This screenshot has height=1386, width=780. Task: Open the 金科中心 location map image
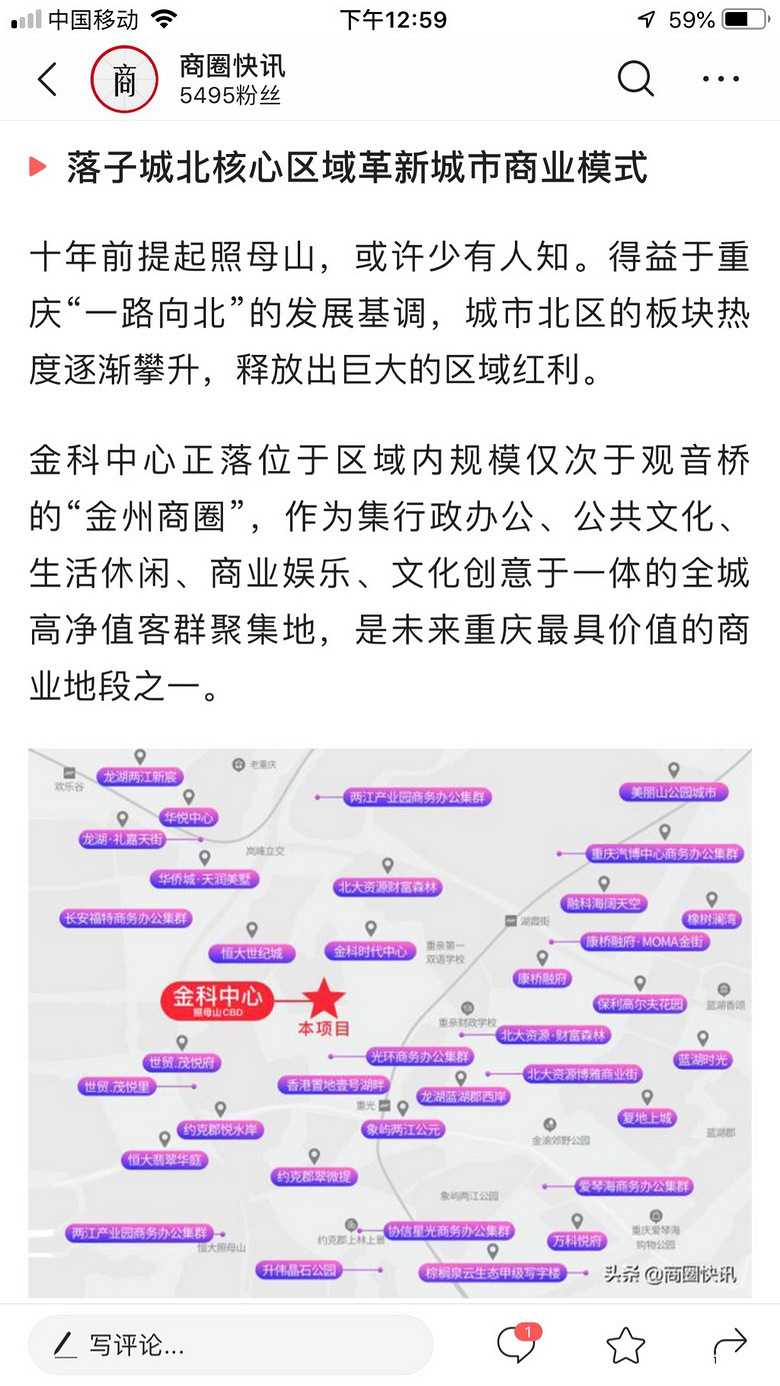tap(390, 1022)
